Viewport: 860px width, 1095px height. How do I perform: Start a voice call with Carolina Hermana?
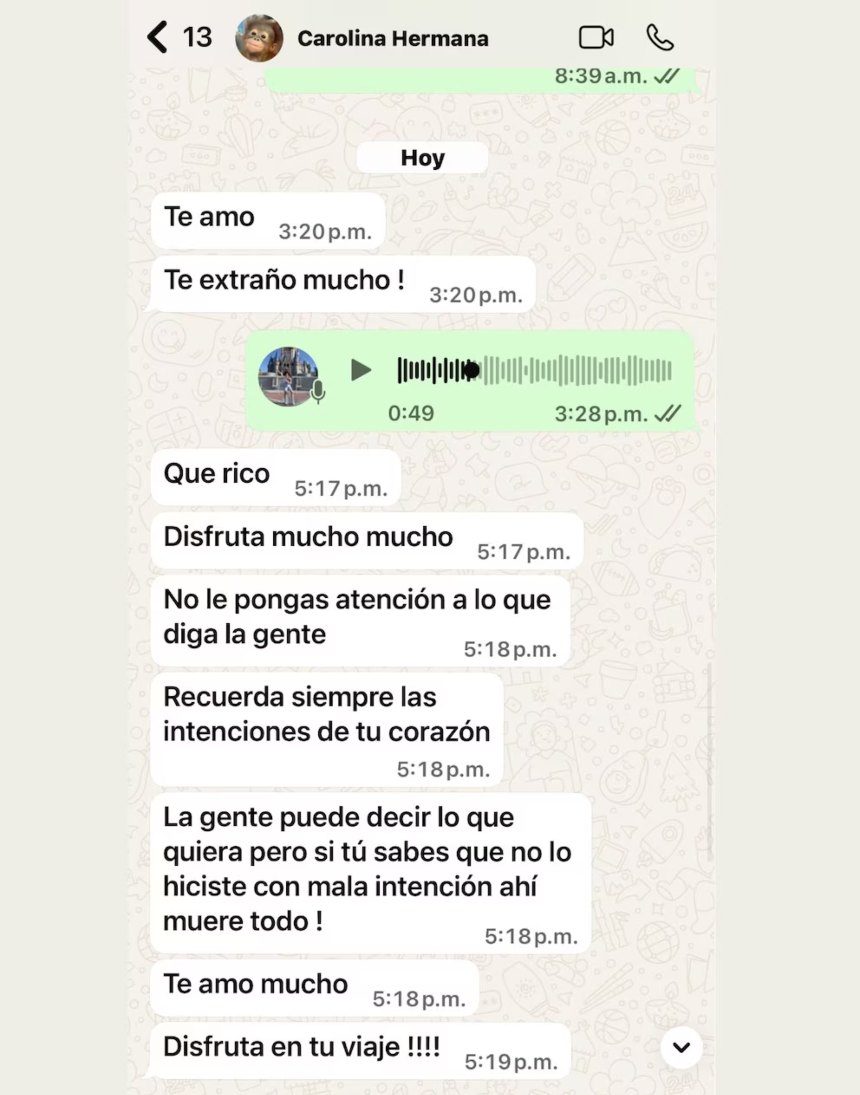(660, 38)
